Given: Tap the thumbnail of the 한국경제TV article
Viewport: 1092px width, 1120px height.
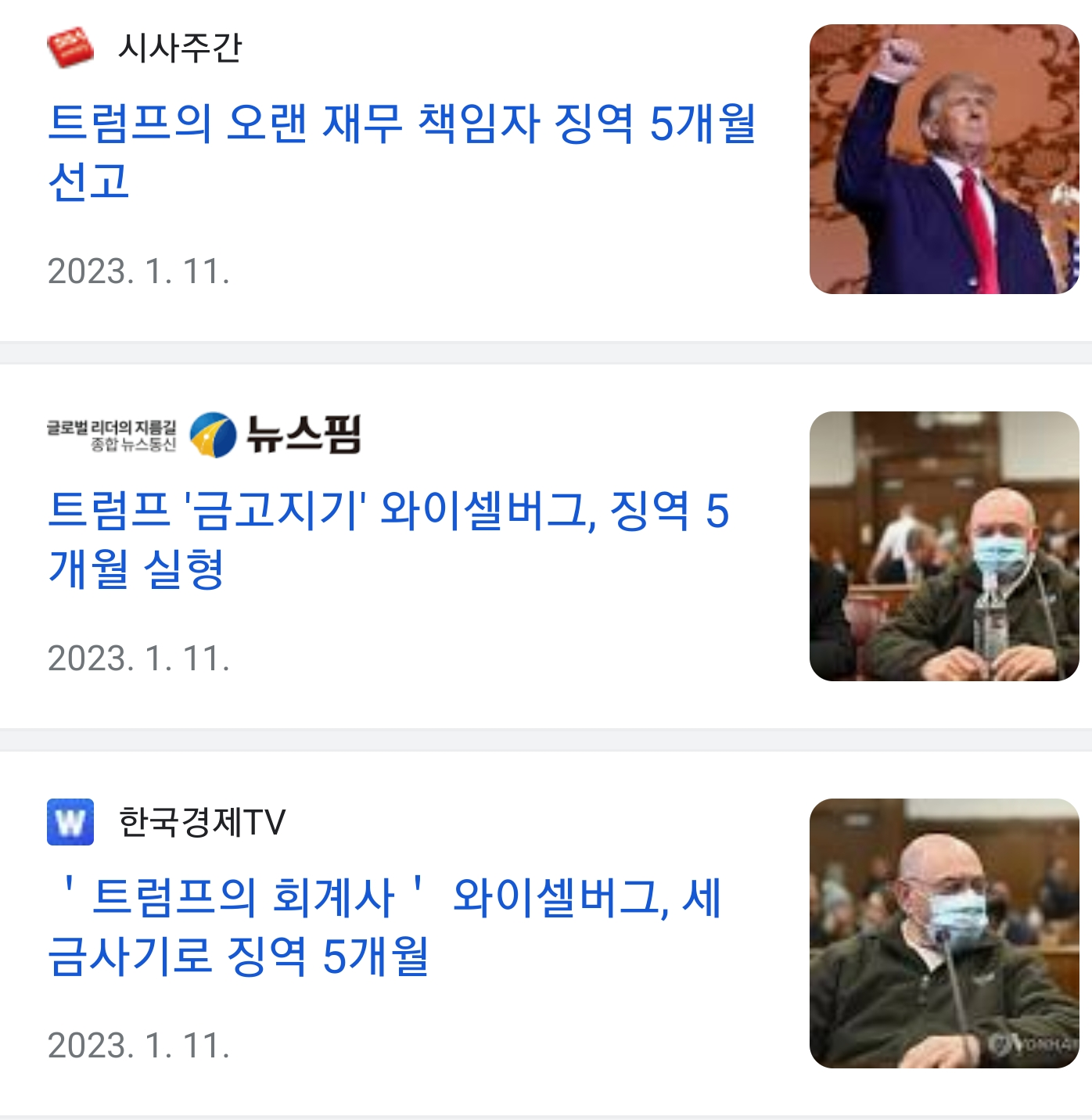Looking at the screenshot, I should click(944, 933).
